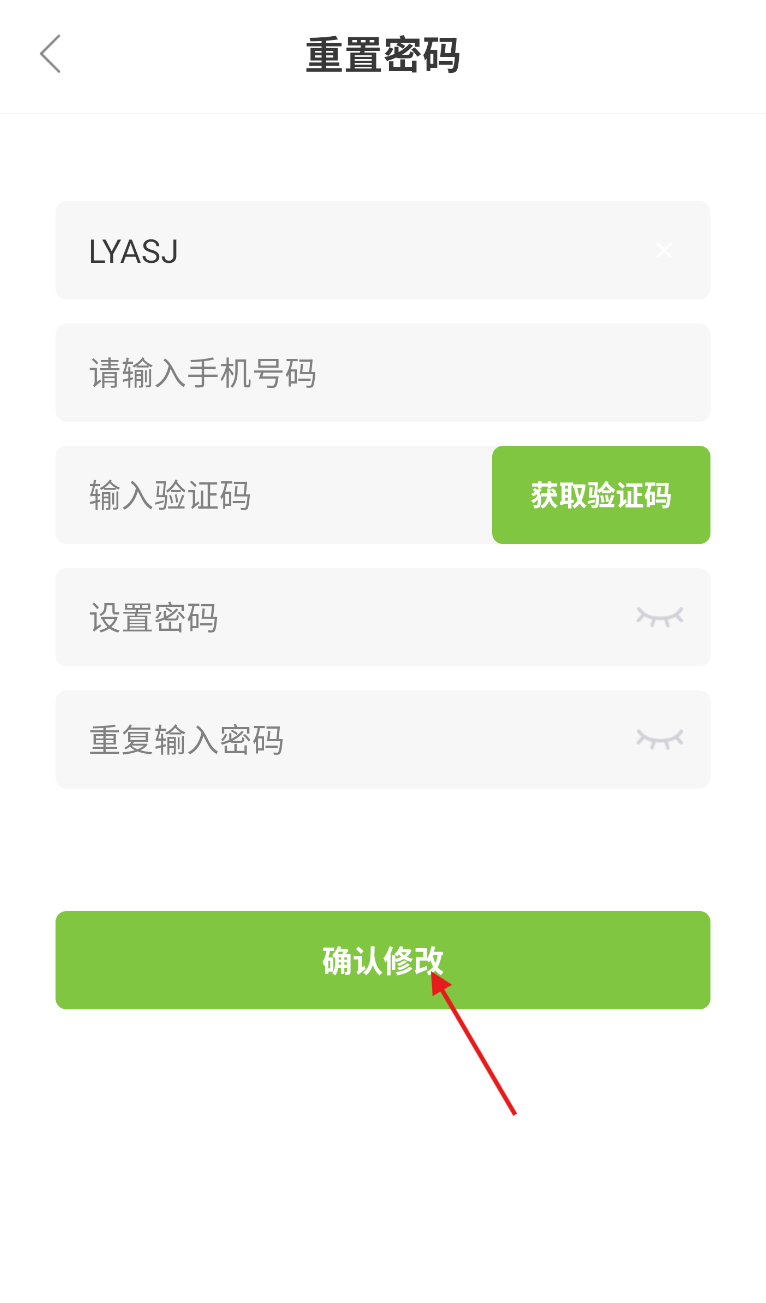Select the 重复输入密码 field
Viewport: 766px width, 1303px height.
(340, 739)
